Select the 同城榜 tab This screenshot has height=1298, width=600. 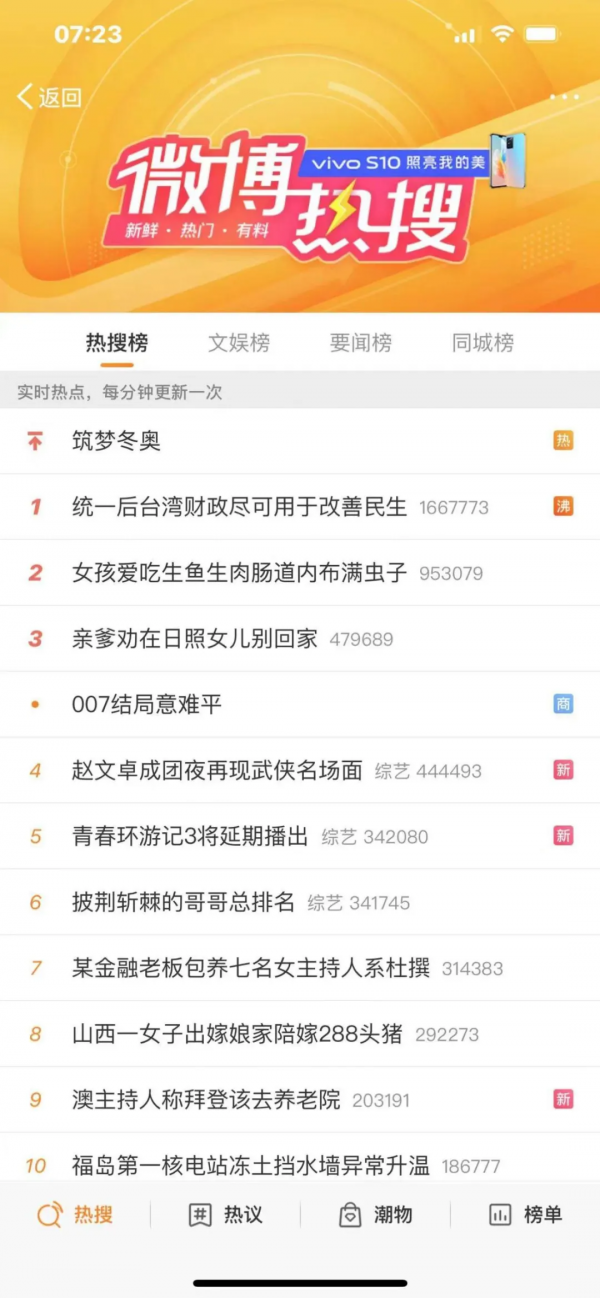coord(483,343)
